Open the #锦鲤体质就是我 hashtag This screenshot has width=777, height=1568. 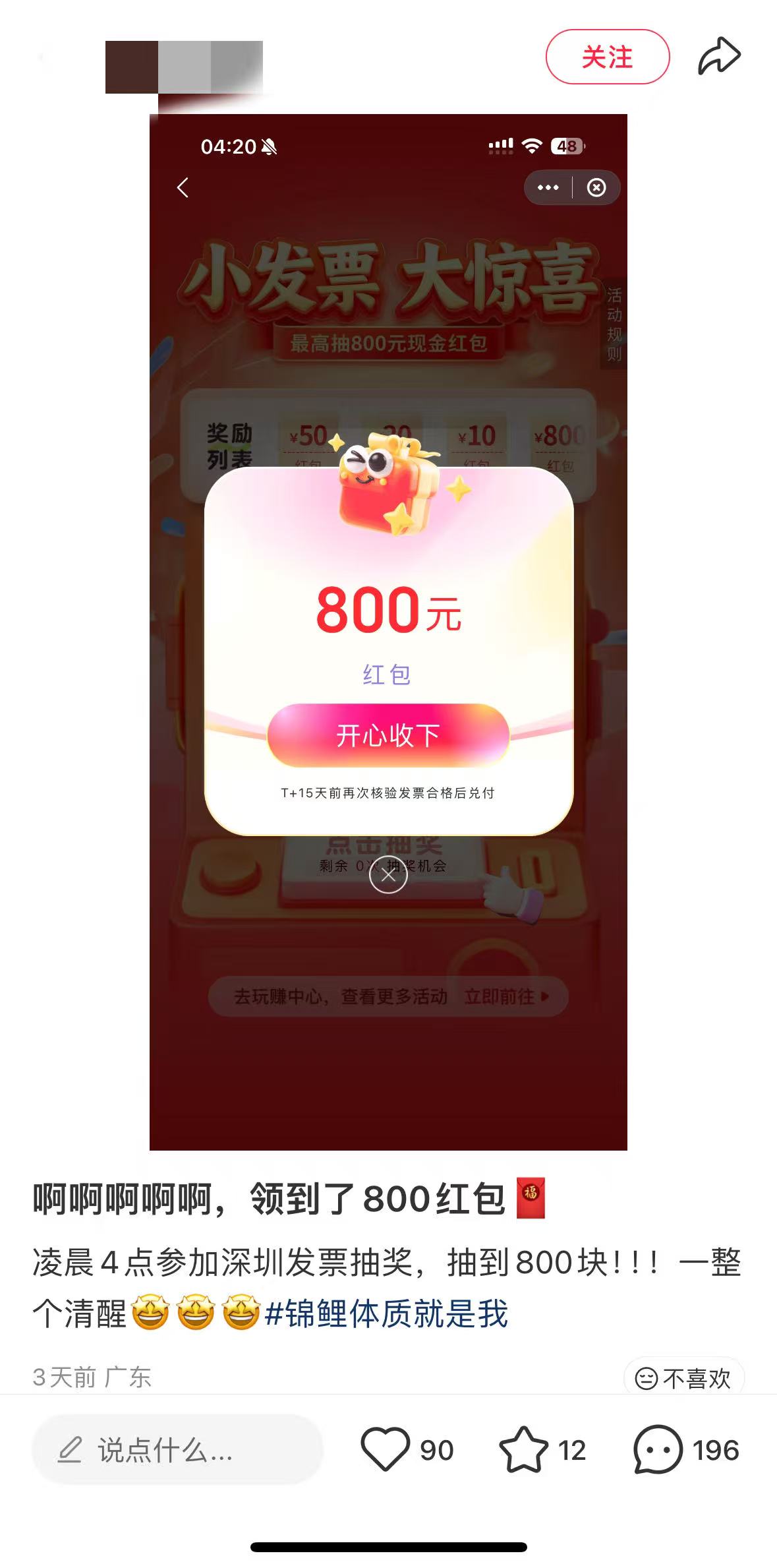[x=387, y=1313]
